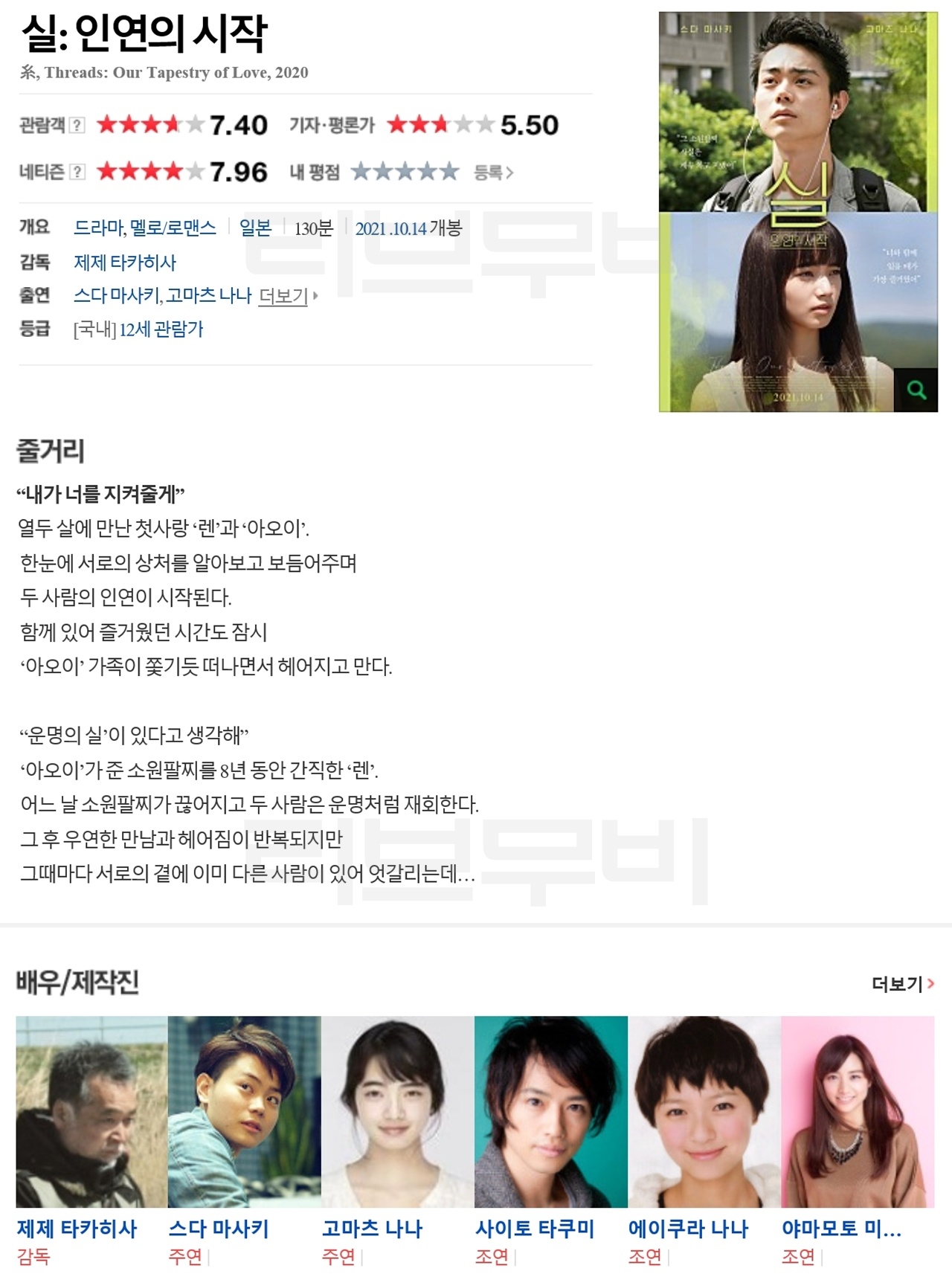
Task: Open the 일본 country link
Action: [x=255, y=228]
